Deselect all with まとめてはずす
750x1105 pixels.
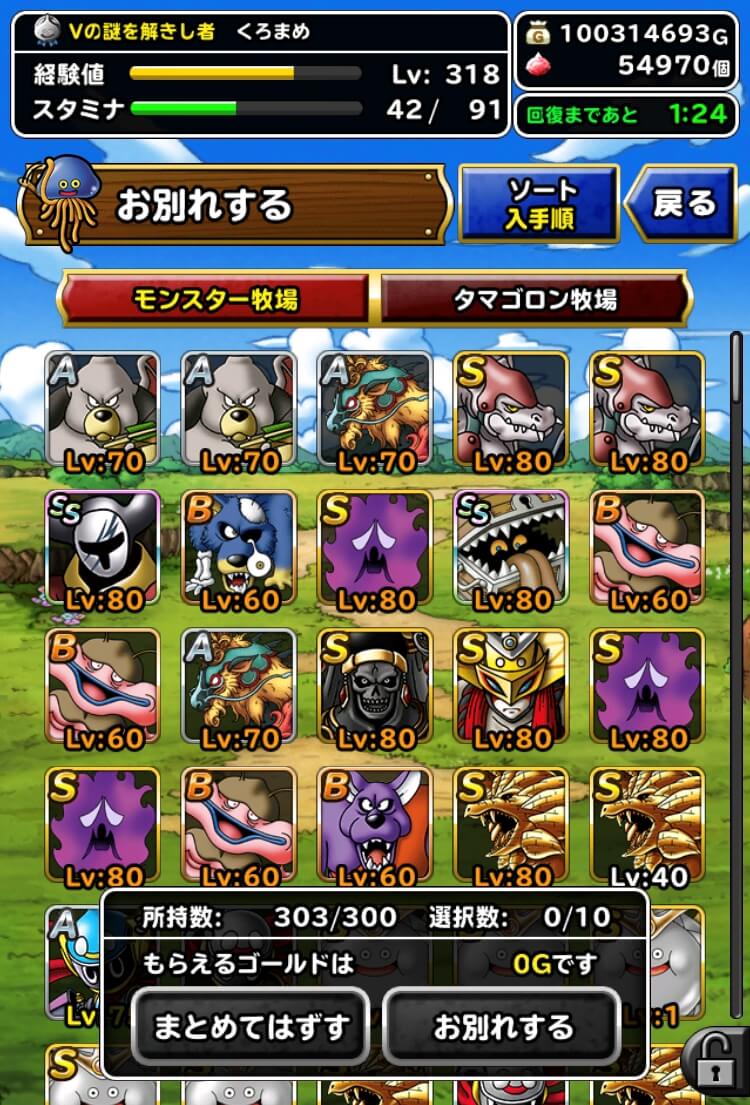pos(251,1025)
